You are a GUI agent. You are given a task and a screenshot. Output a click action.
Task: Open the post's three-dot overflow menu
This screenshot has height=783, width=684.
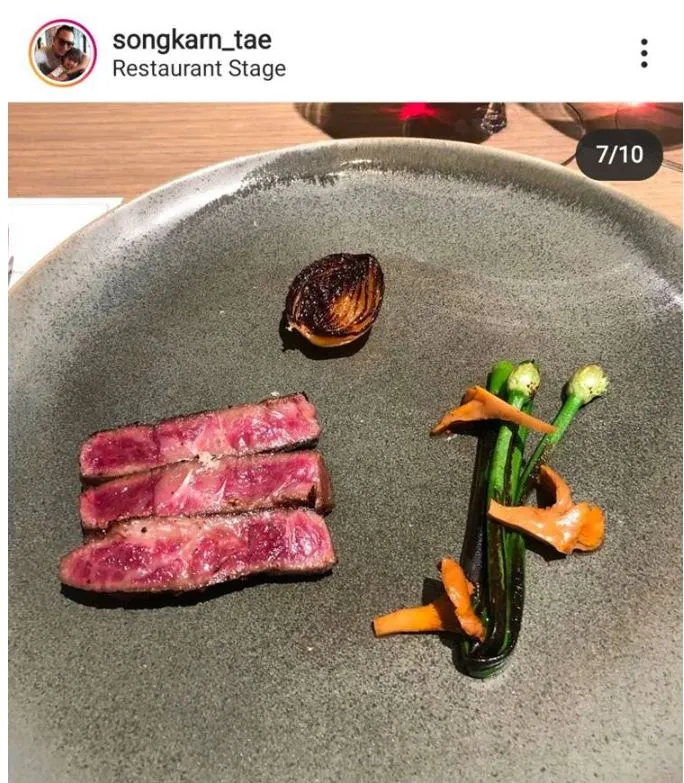(x=644, y=54)
